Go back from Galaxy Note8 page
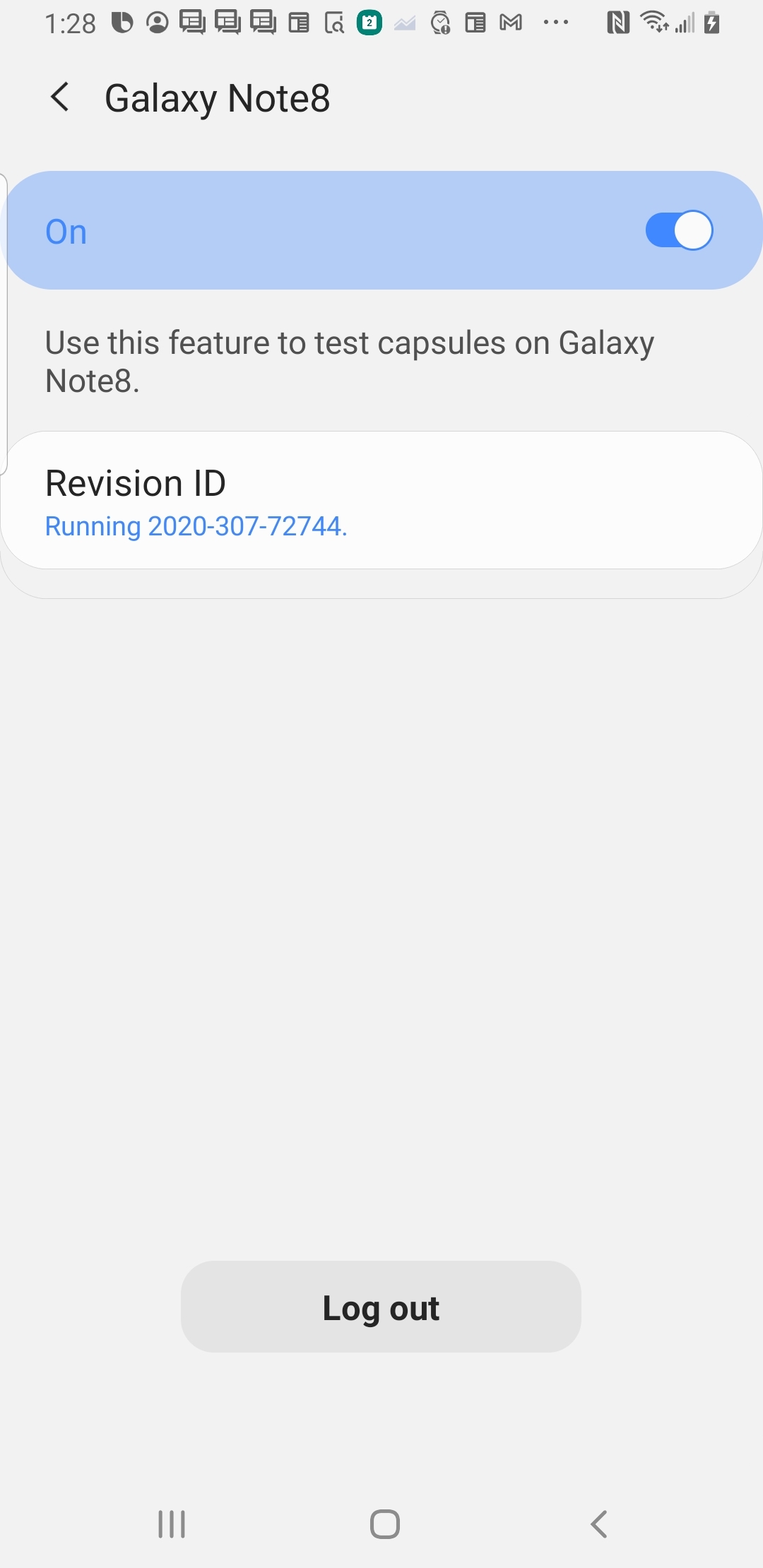The width and height of the screenshot is (763, 1568). [61, 97]
